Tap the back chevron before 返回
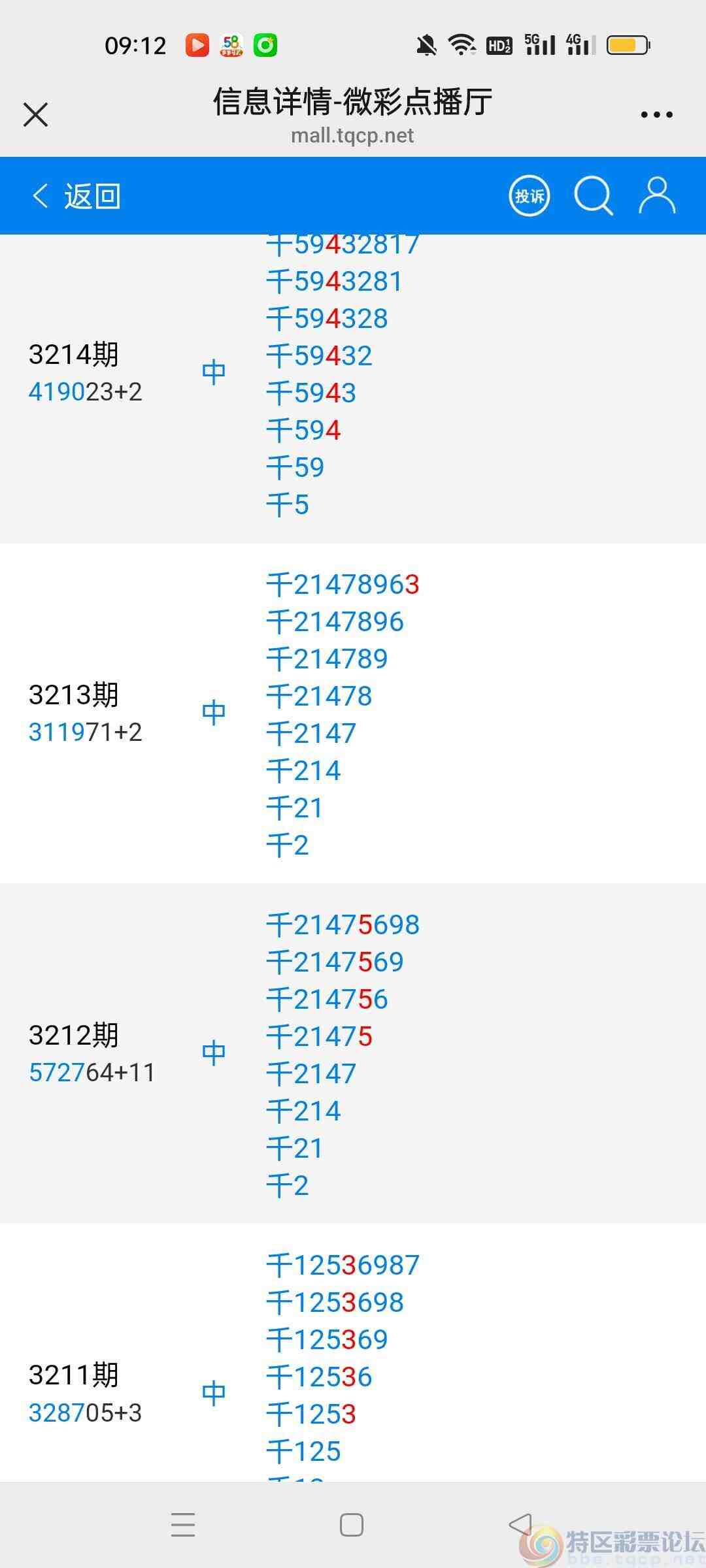Screen dimensions: 706x1568 click(x=39, y=195)
